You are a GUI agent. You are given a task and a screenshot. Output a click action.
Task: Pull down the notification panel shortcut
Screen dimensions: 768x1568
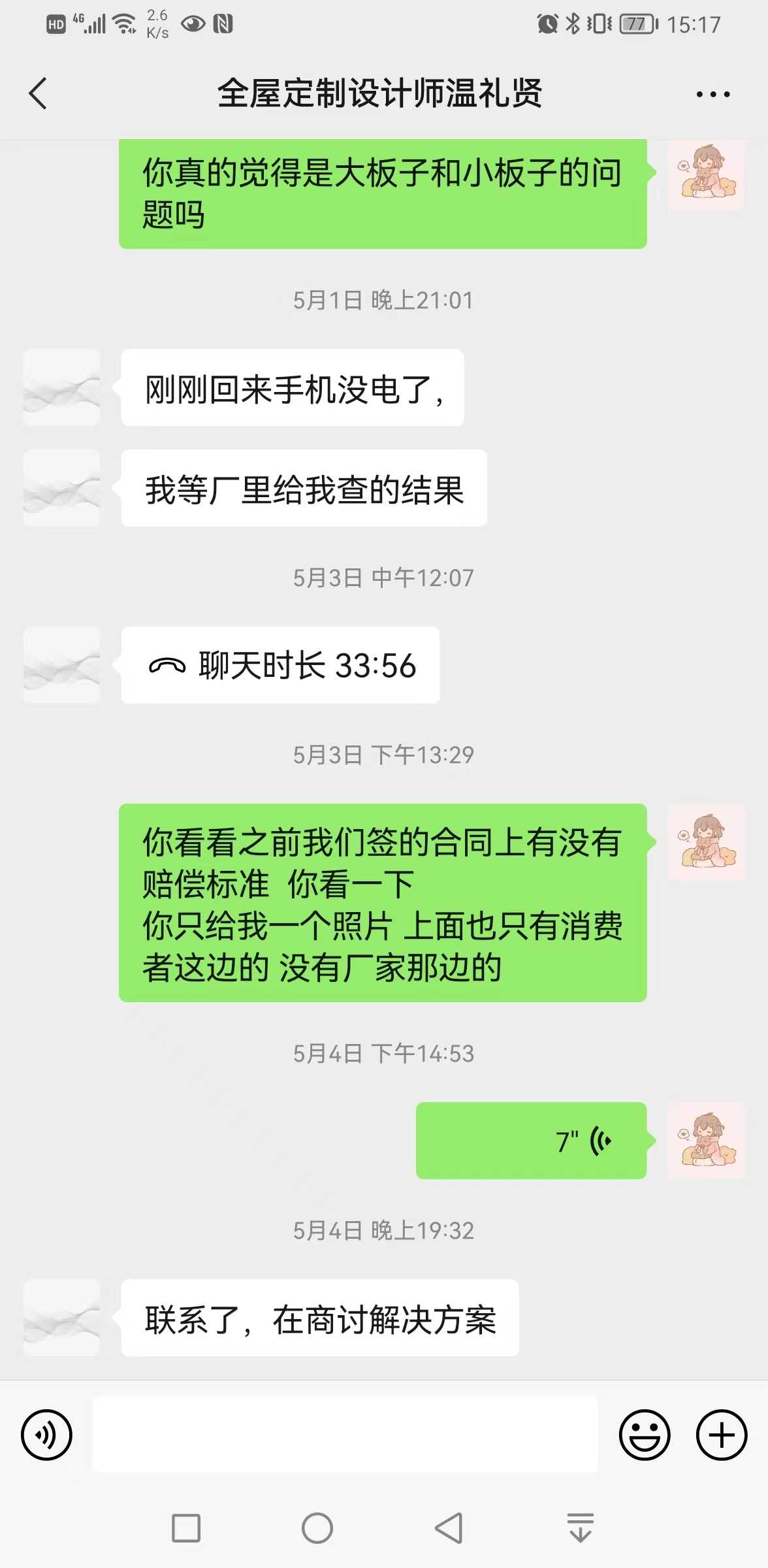pyautogui.click(x=581, y=1528)
